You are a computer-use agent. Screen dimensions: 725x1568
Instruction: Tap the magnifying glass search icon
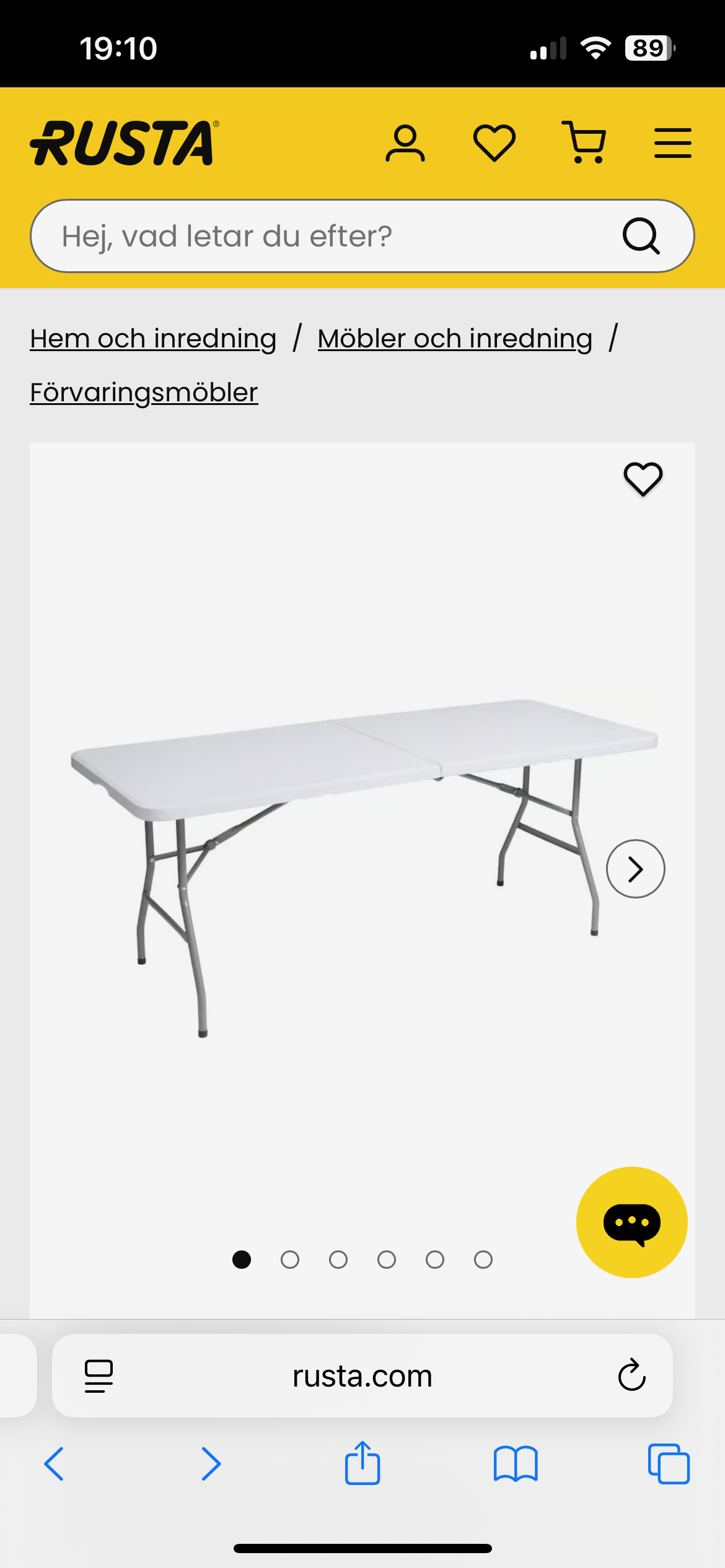coord(641,236)
